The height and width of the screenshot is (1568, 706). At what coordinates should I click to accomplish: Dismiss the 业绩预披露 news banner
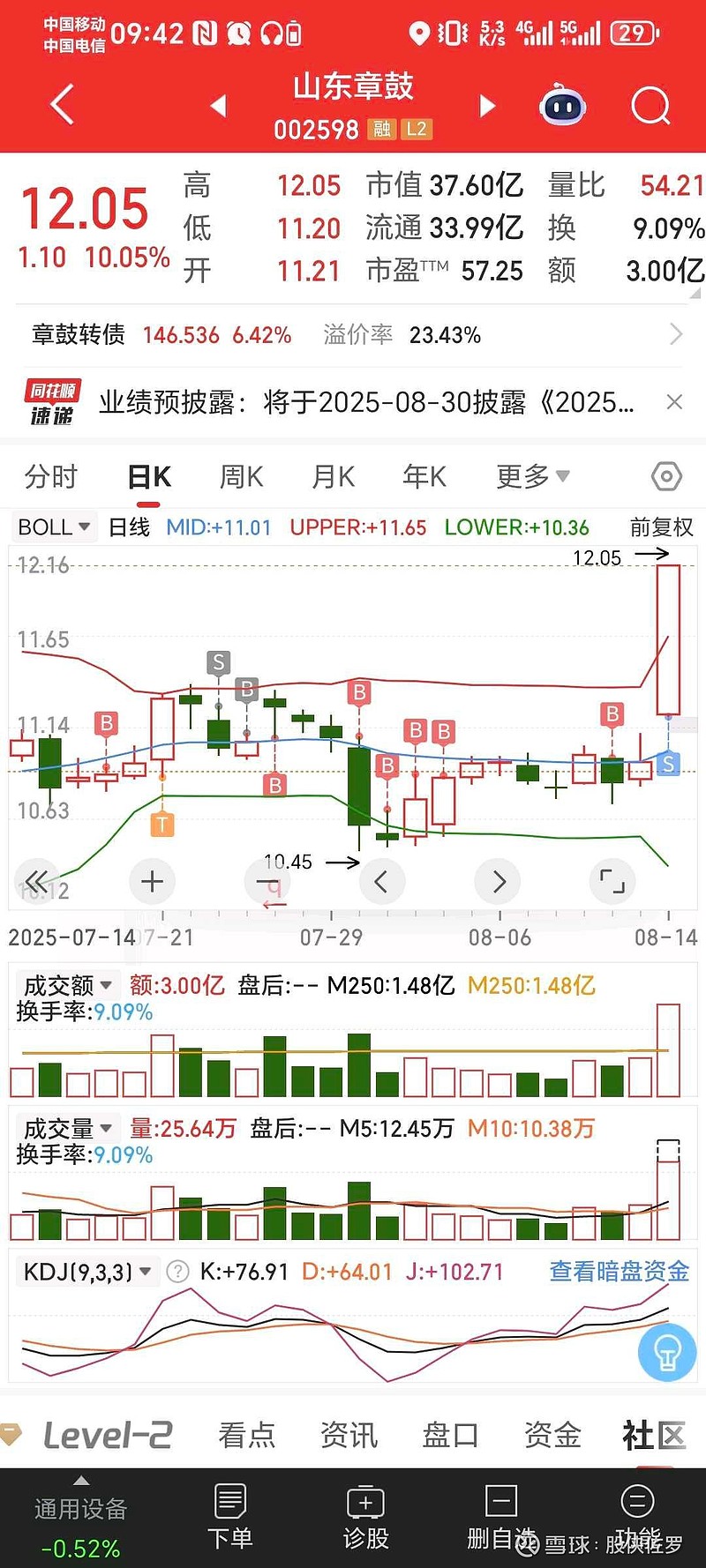coord(674,402)
